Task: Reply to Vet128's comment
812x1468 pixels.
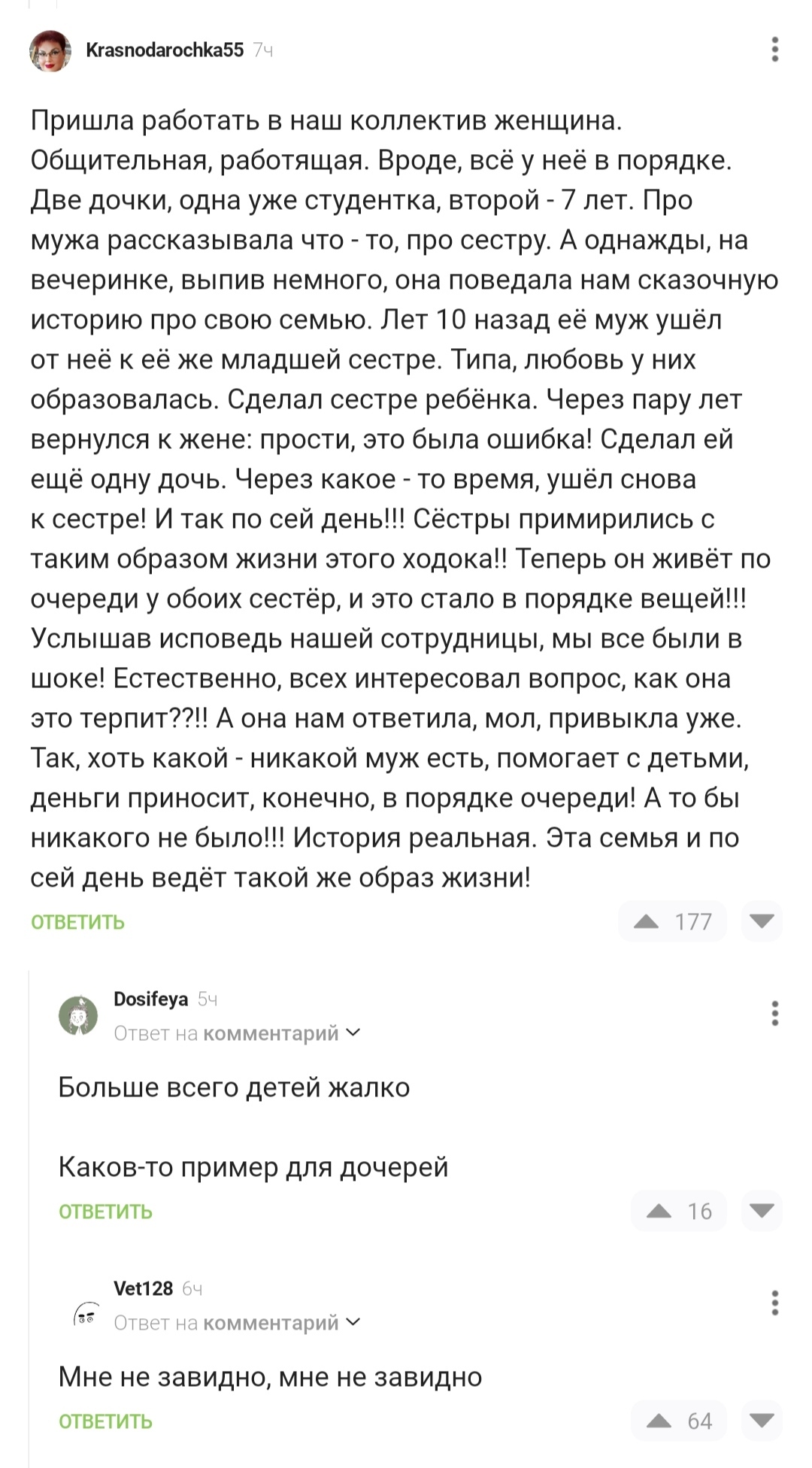Action: 105,1421
